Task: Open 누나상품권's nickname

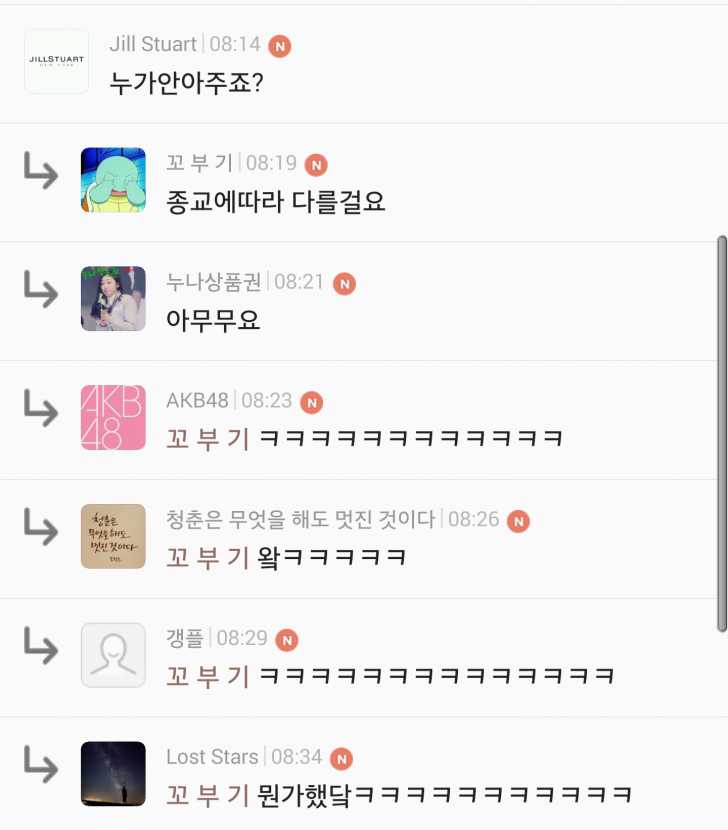Action: click(214, 282)
